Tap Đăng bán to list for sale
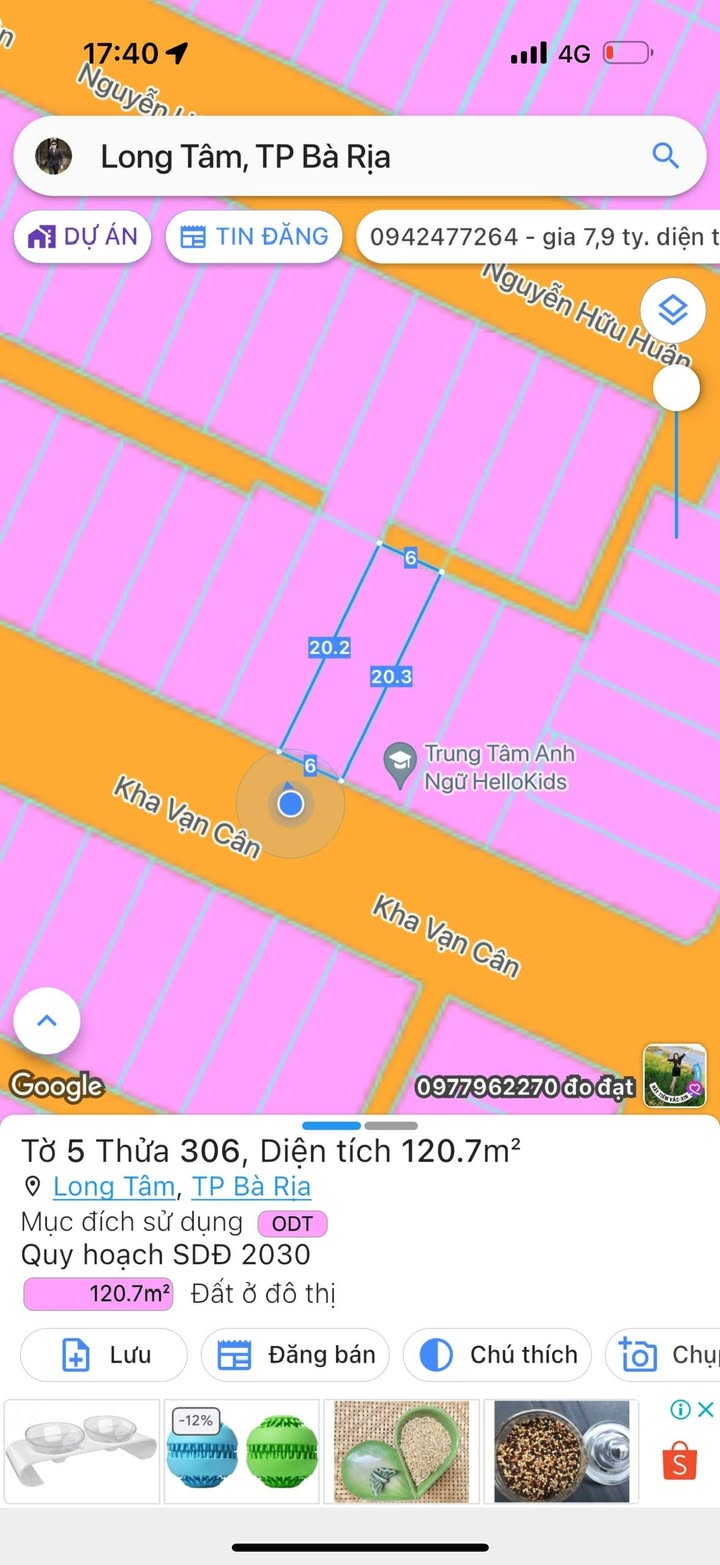Image resolution: width=720 pixels, height=1565 pixels. 296,1355
